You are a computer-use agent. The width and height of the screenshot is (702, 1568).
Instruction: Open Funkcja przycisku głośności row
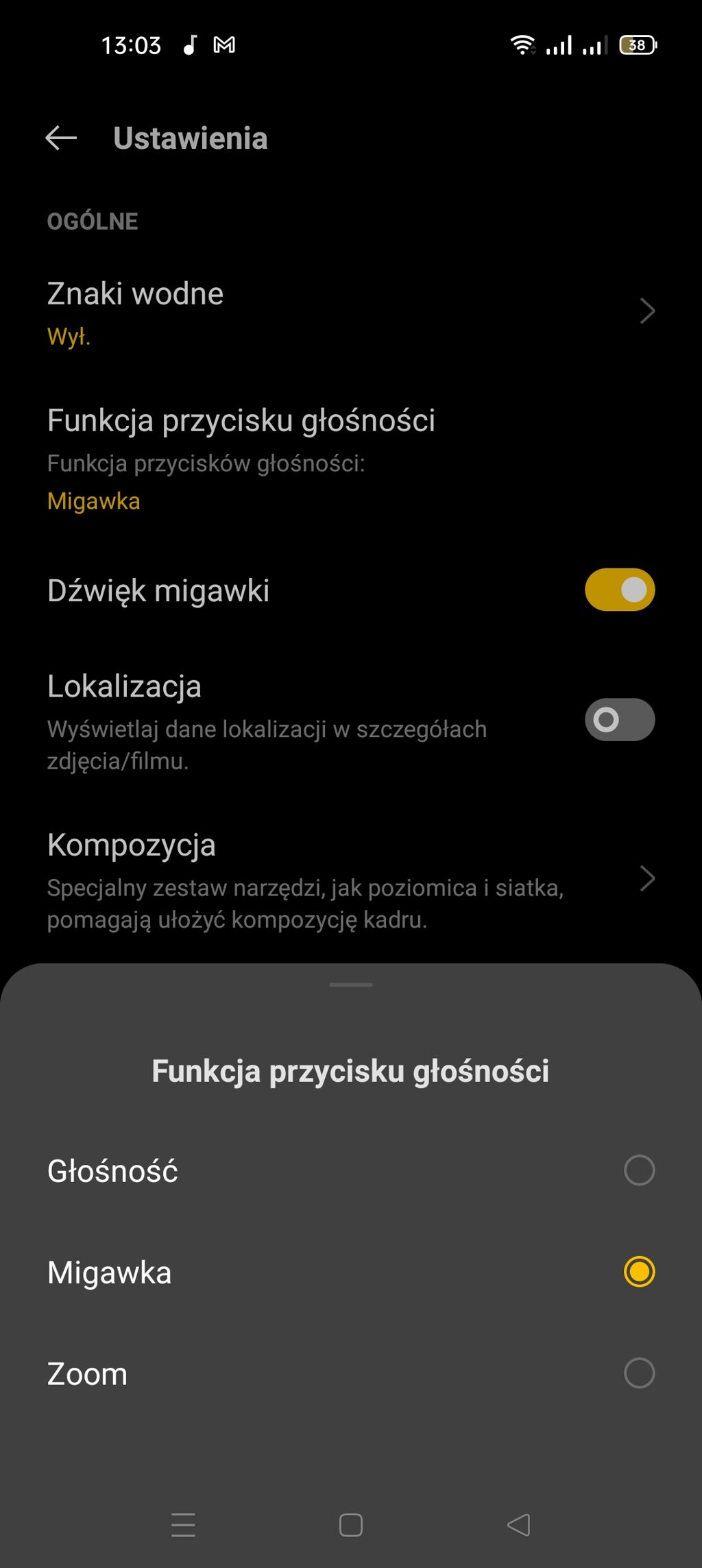click(x=350, y=458)
